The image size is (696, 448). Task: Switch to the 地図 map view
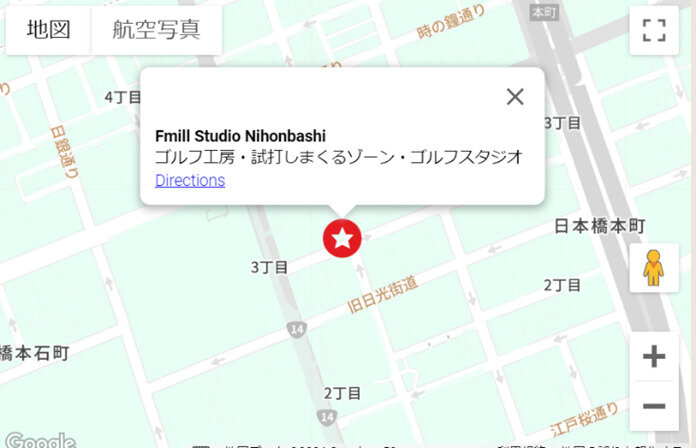[x=48, y=30]
